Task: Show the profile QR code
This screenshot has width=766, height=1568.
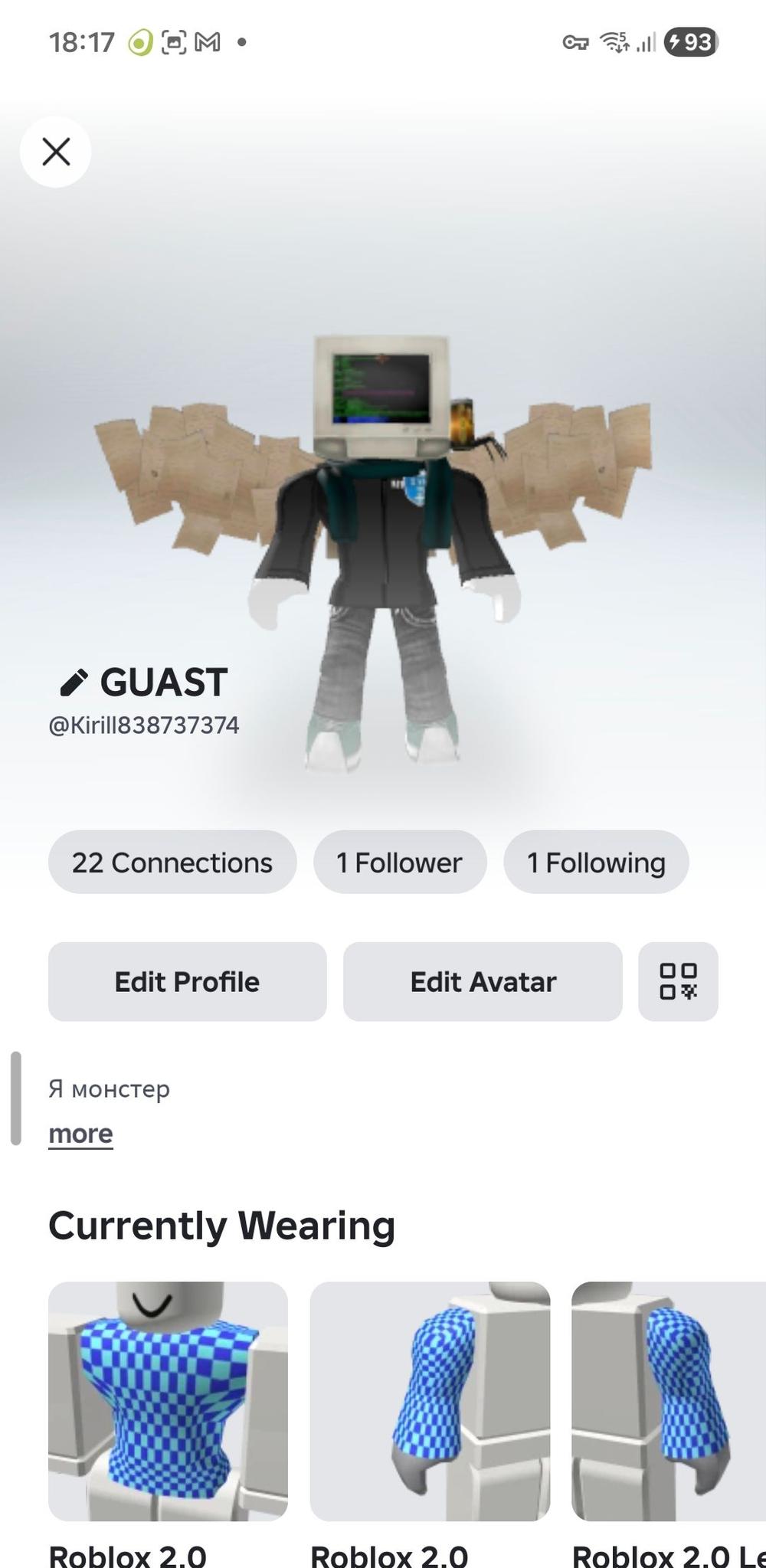Action: (678, 982)
